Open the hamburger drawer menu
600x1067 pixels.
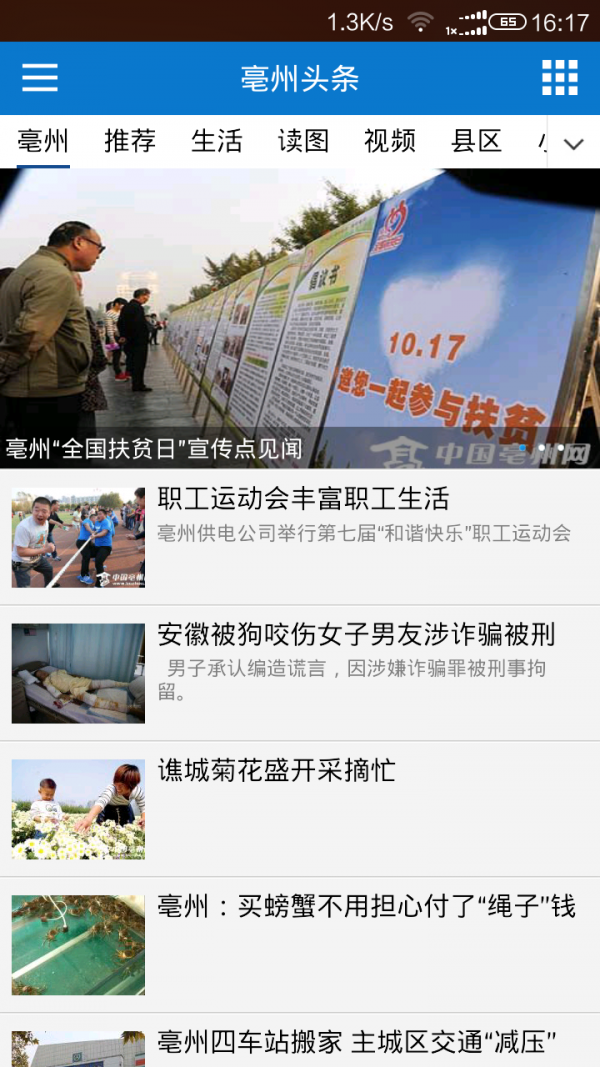(40, 78)
